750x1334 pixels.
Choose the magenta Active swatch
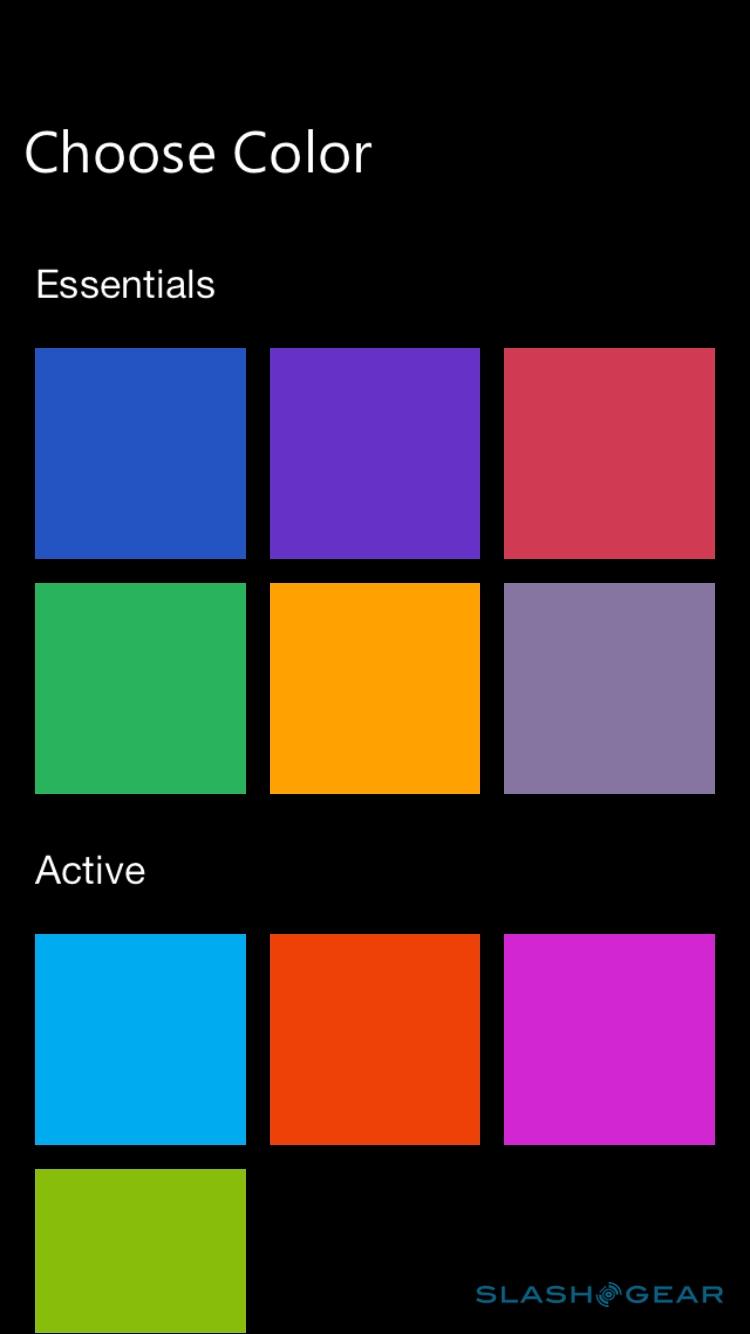609,1039
